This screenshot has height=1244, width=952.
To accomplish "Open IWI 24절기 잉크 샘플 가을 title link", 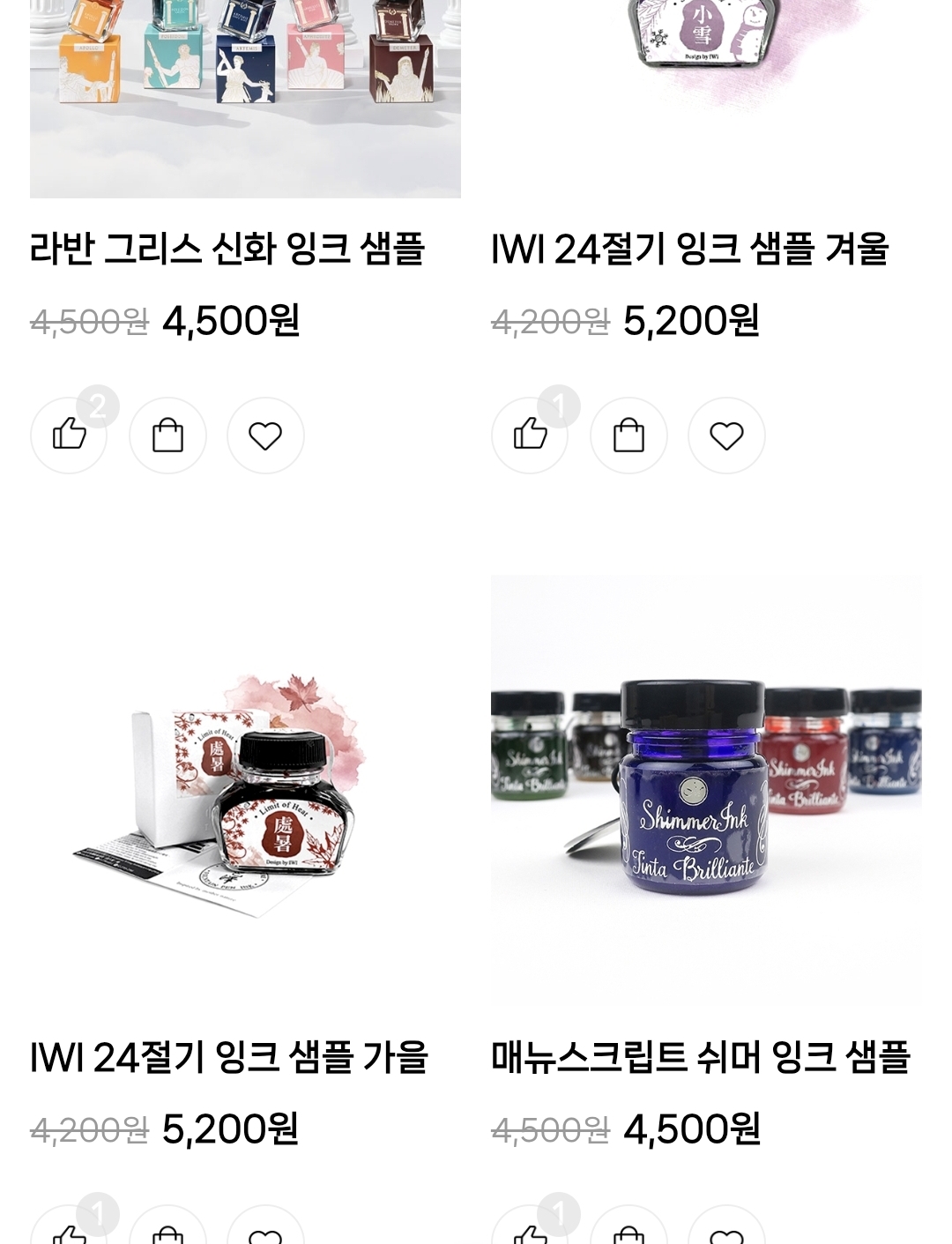I will 229,1057.
